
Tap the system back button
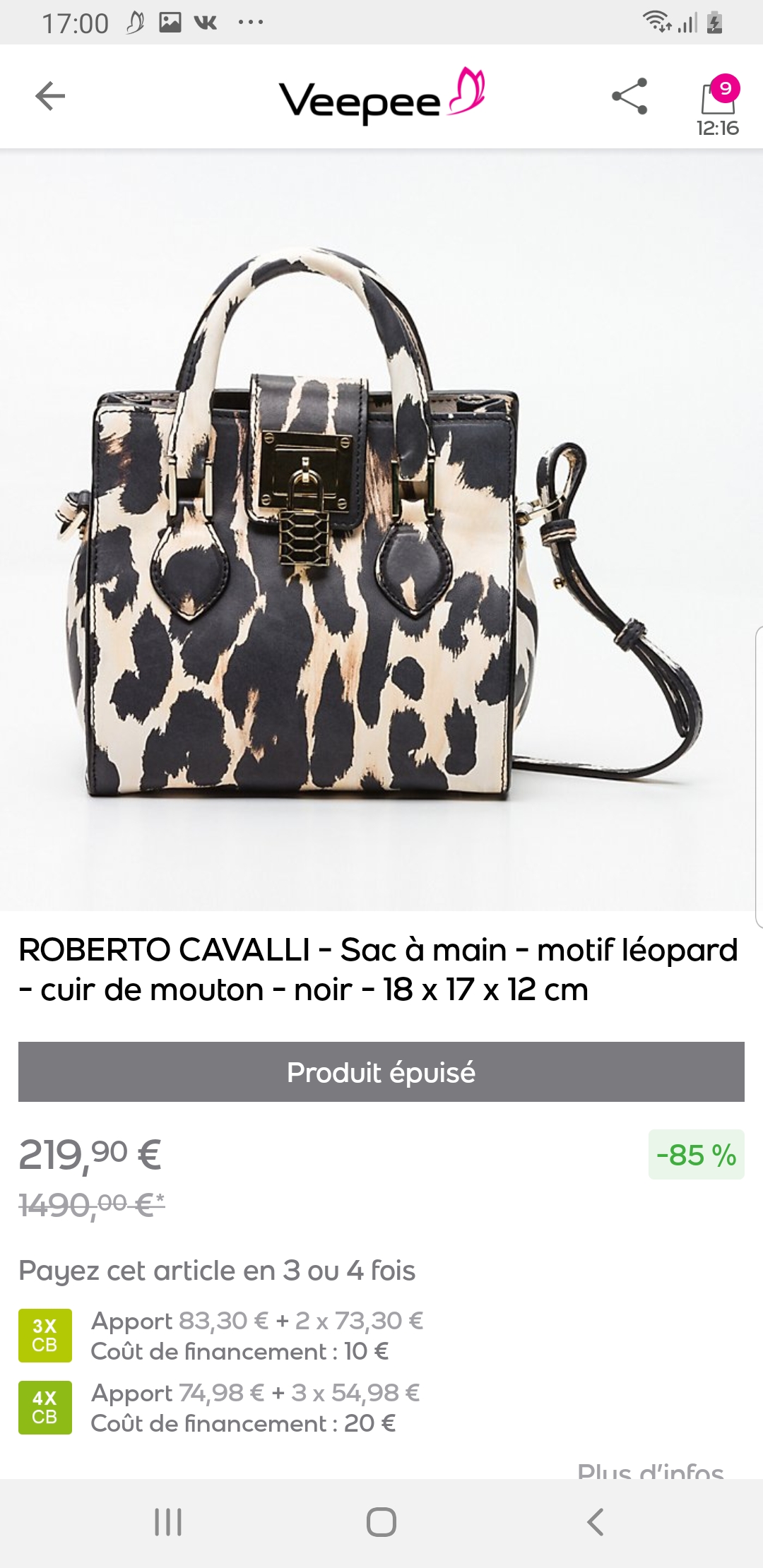(596, 1521)
